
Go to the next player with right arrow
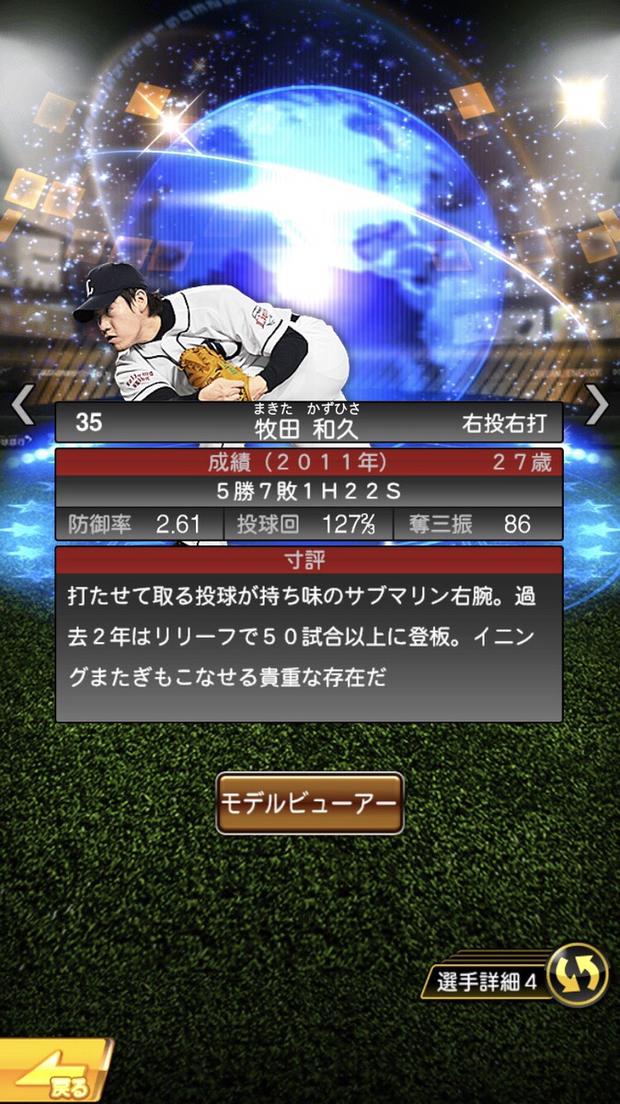tap(597, 406)
